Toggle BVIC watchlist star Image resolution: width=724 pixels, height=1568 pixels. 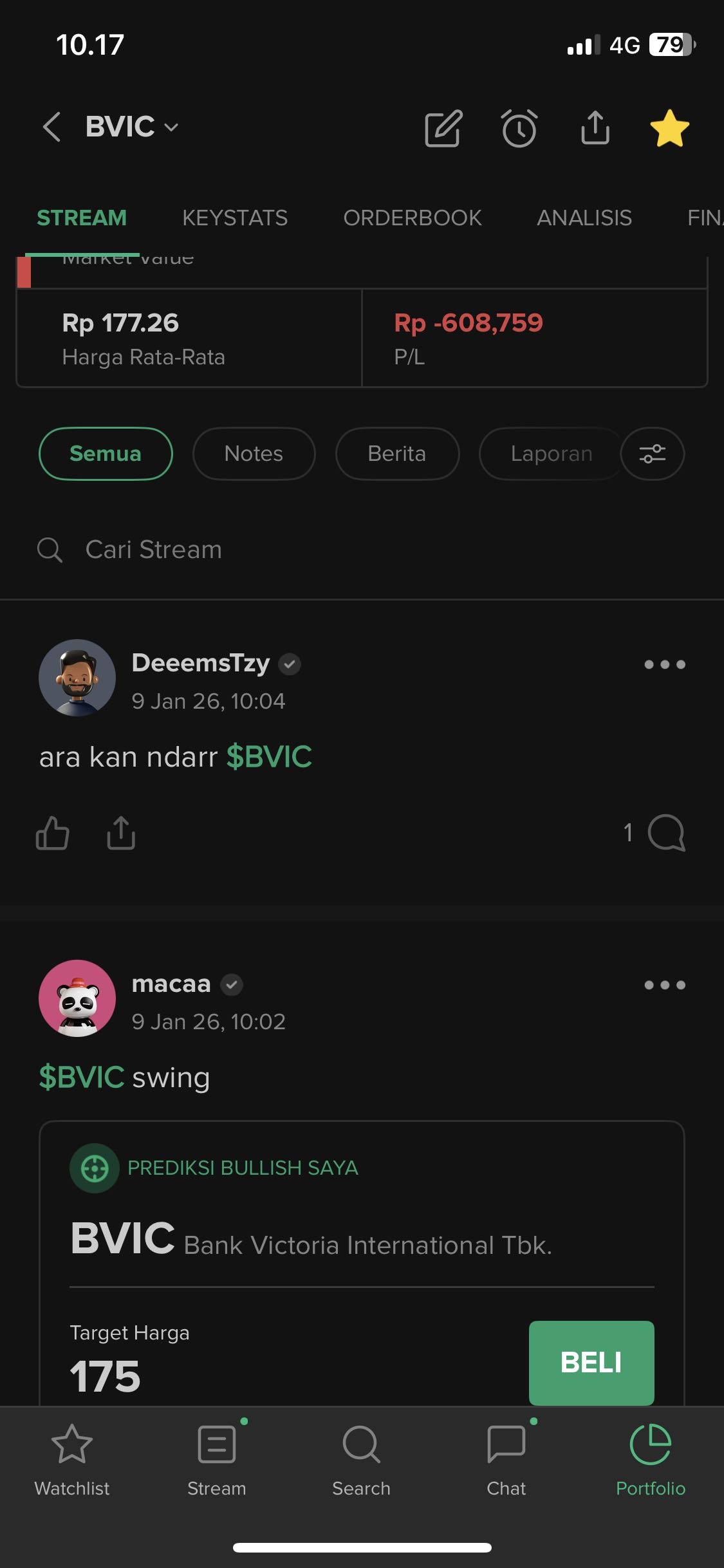(669, 128)
